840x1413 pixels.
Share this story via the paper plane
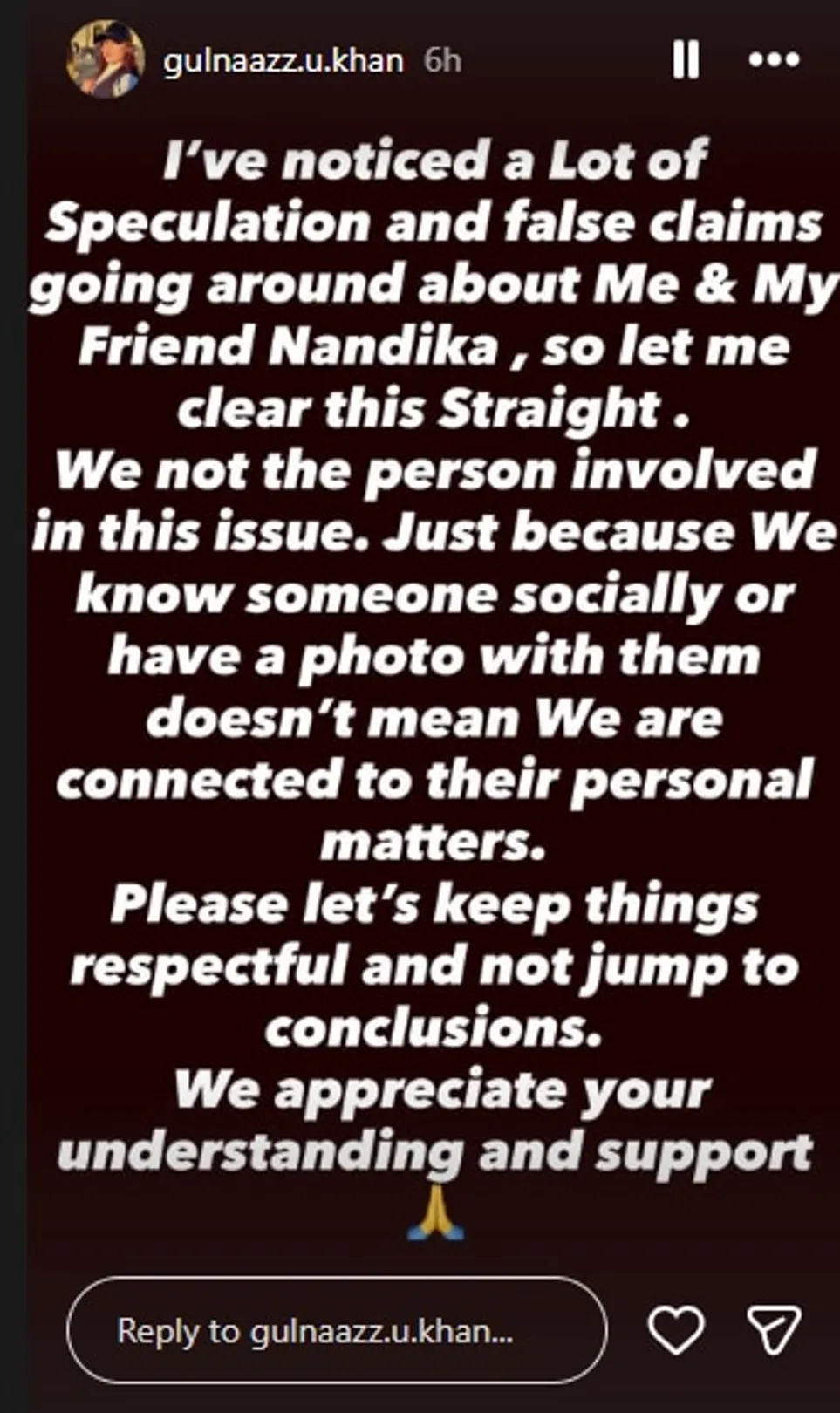pos(775,1330)
